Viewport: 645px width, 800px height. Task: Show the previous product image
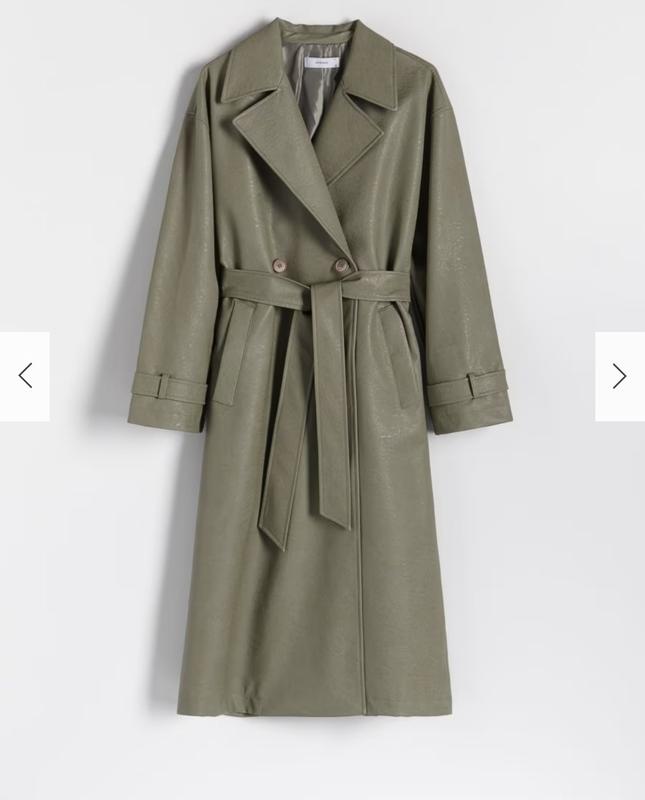25,376
